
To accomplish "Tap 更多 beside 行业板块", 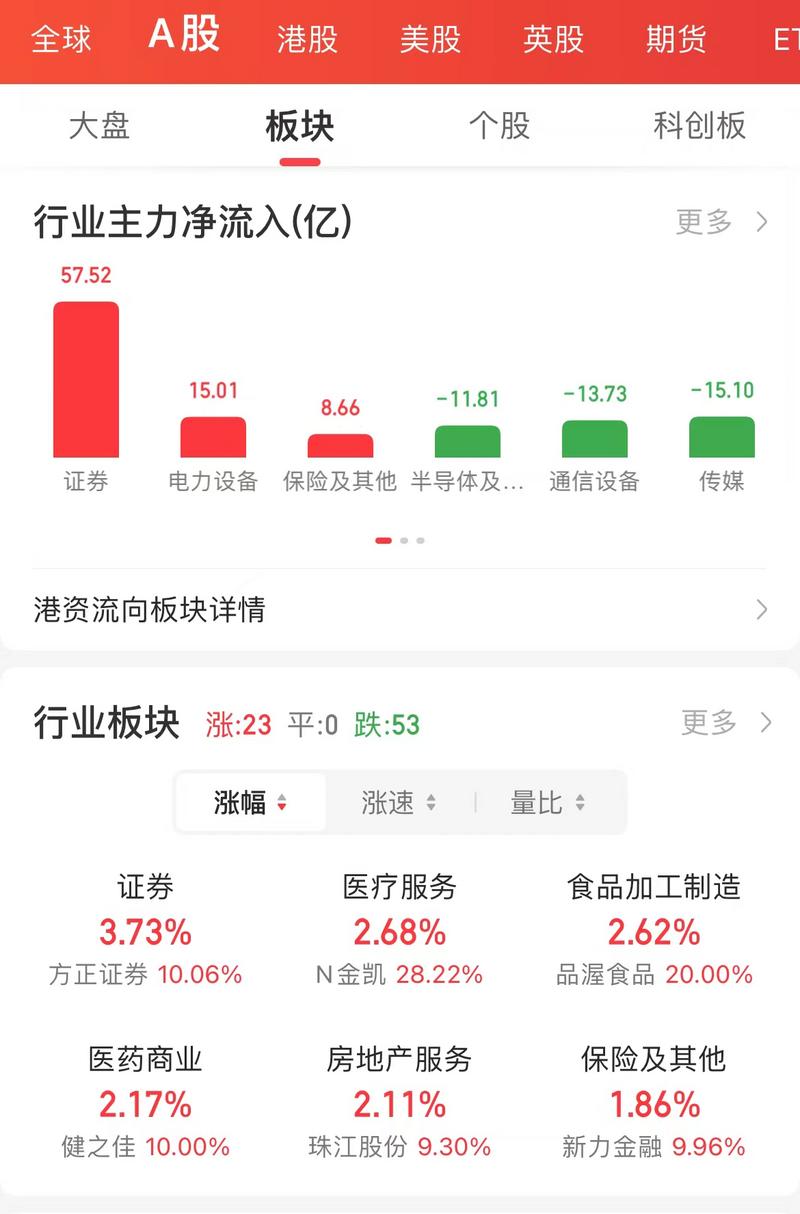I will [x=709, y=723].
